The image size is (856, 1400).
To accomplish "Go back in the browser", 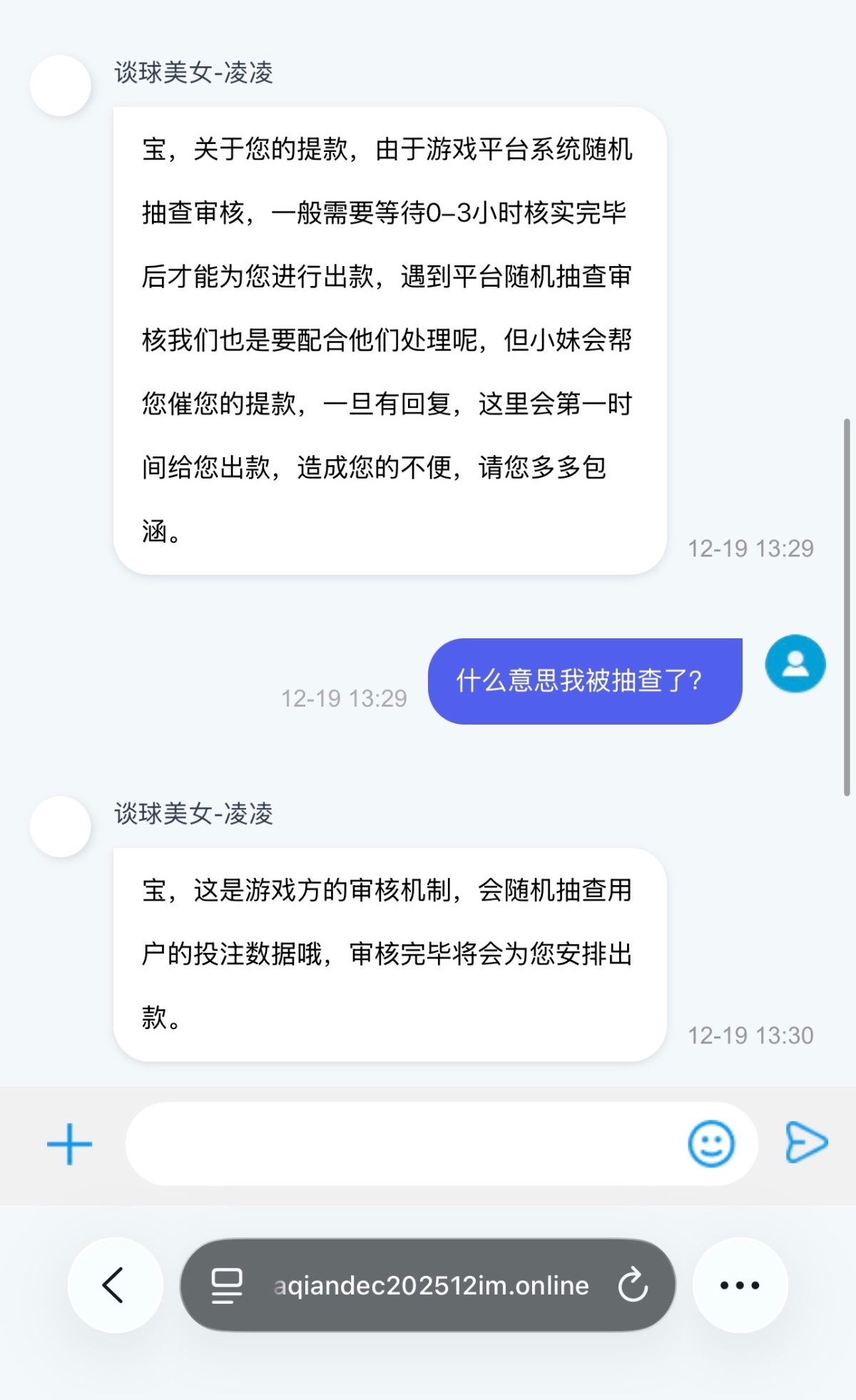I will click(x=114, y=1285).
